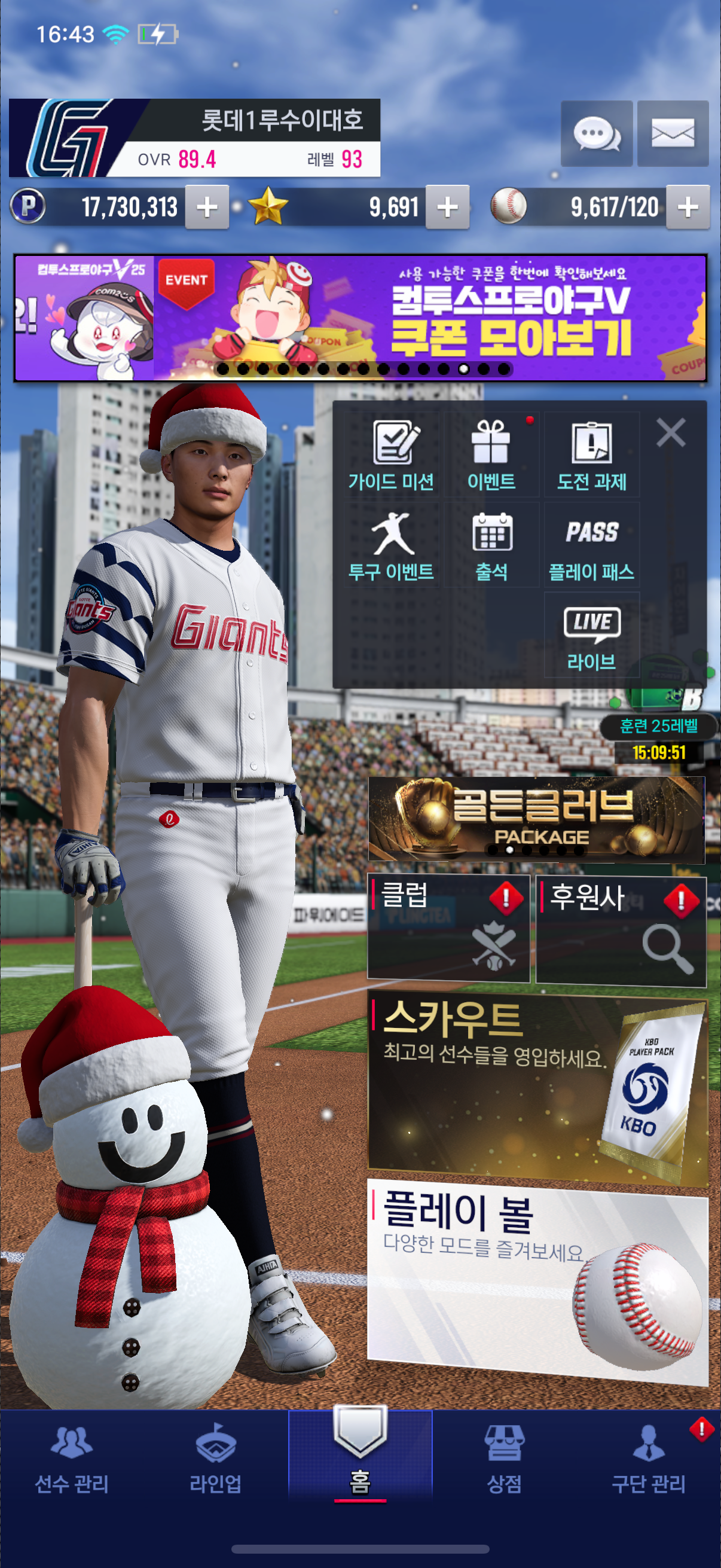Open the chat bubble icon
721x1568 pixels.
596,133
